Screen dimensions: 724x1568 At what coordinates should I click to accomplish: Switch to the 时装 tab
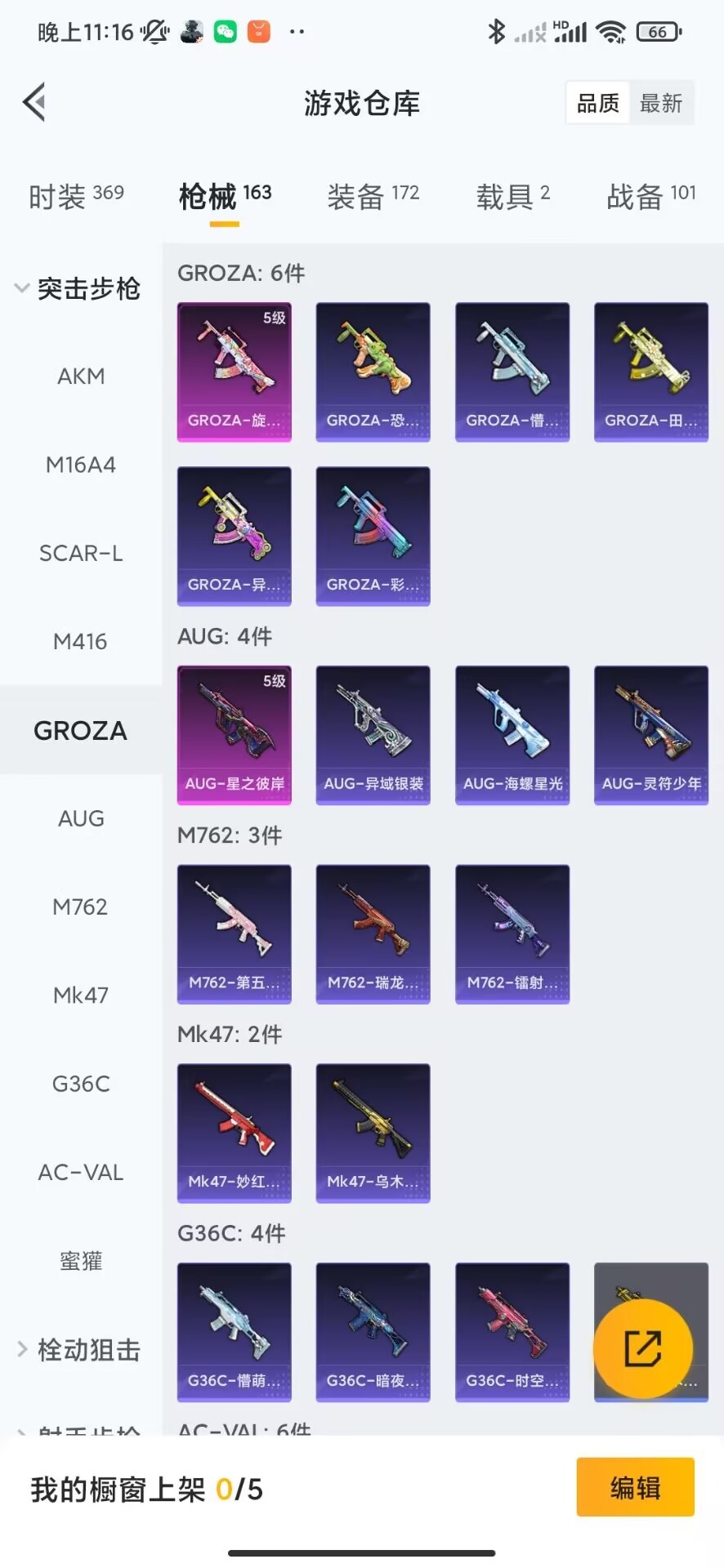coord(76,196)
